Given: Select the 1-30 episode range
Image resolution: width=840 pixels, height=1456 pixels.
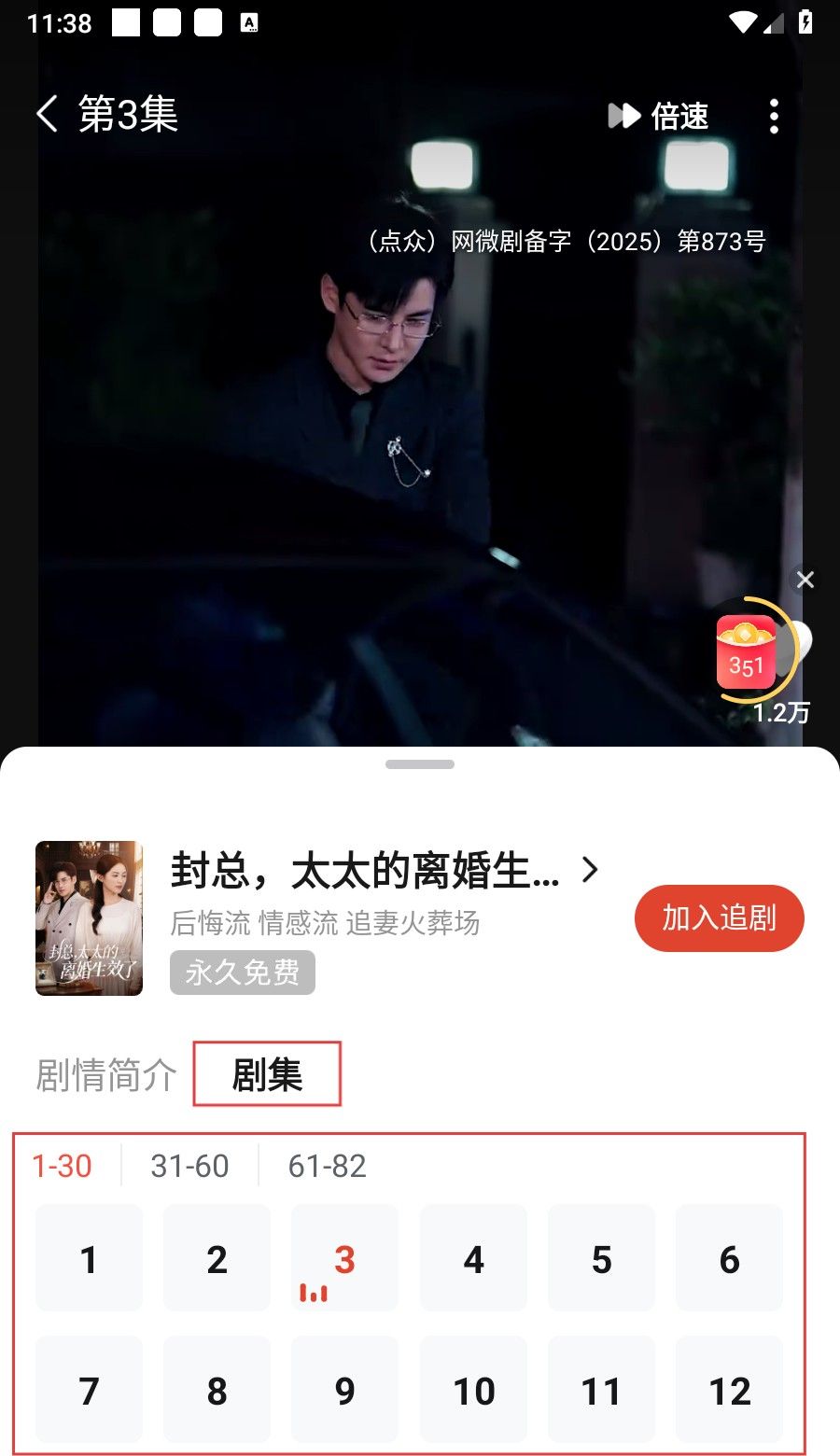Looking at the screenshot, I should 62,1166.
